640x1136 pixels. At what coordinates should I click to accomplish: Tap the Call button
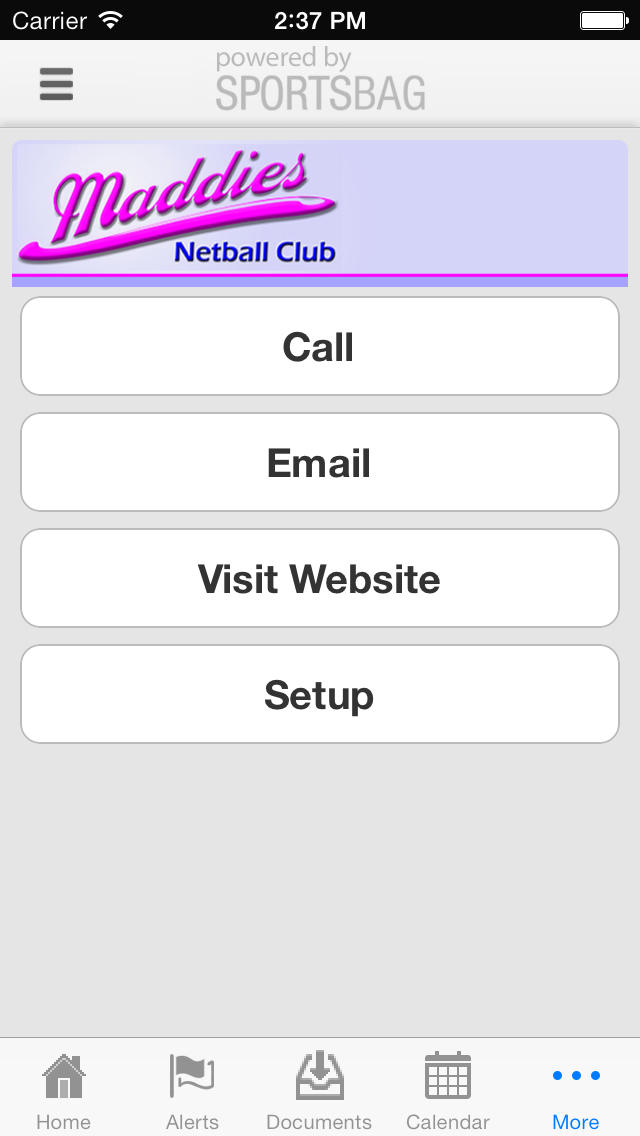click(320, 346)
